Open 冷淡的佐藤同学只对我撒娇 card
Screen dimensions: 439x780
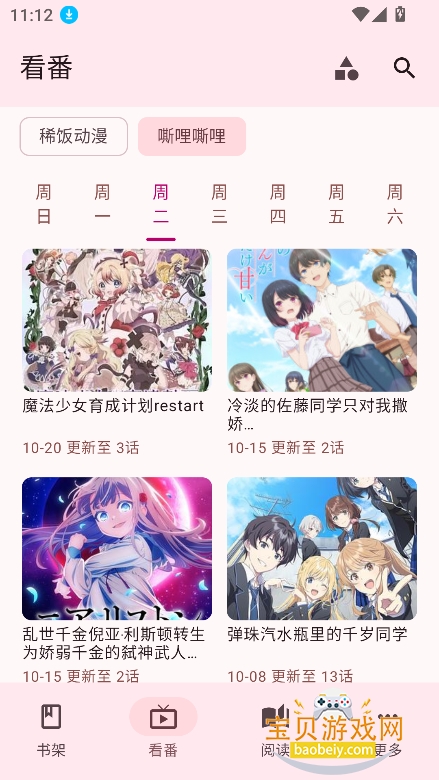click(x=322, y=352)
